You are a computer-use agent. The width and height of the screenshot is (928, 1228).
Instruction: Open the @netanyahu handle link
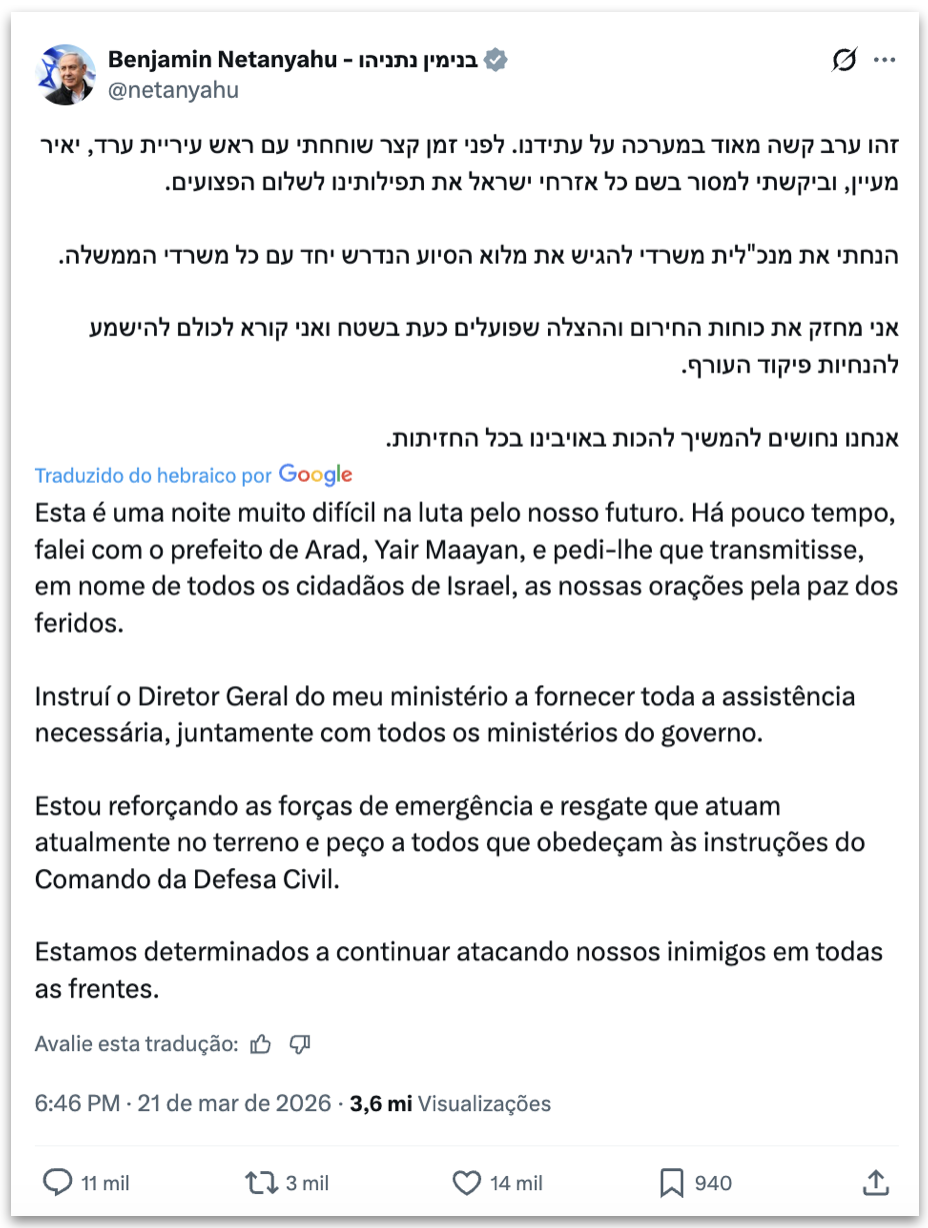[173, 91]
